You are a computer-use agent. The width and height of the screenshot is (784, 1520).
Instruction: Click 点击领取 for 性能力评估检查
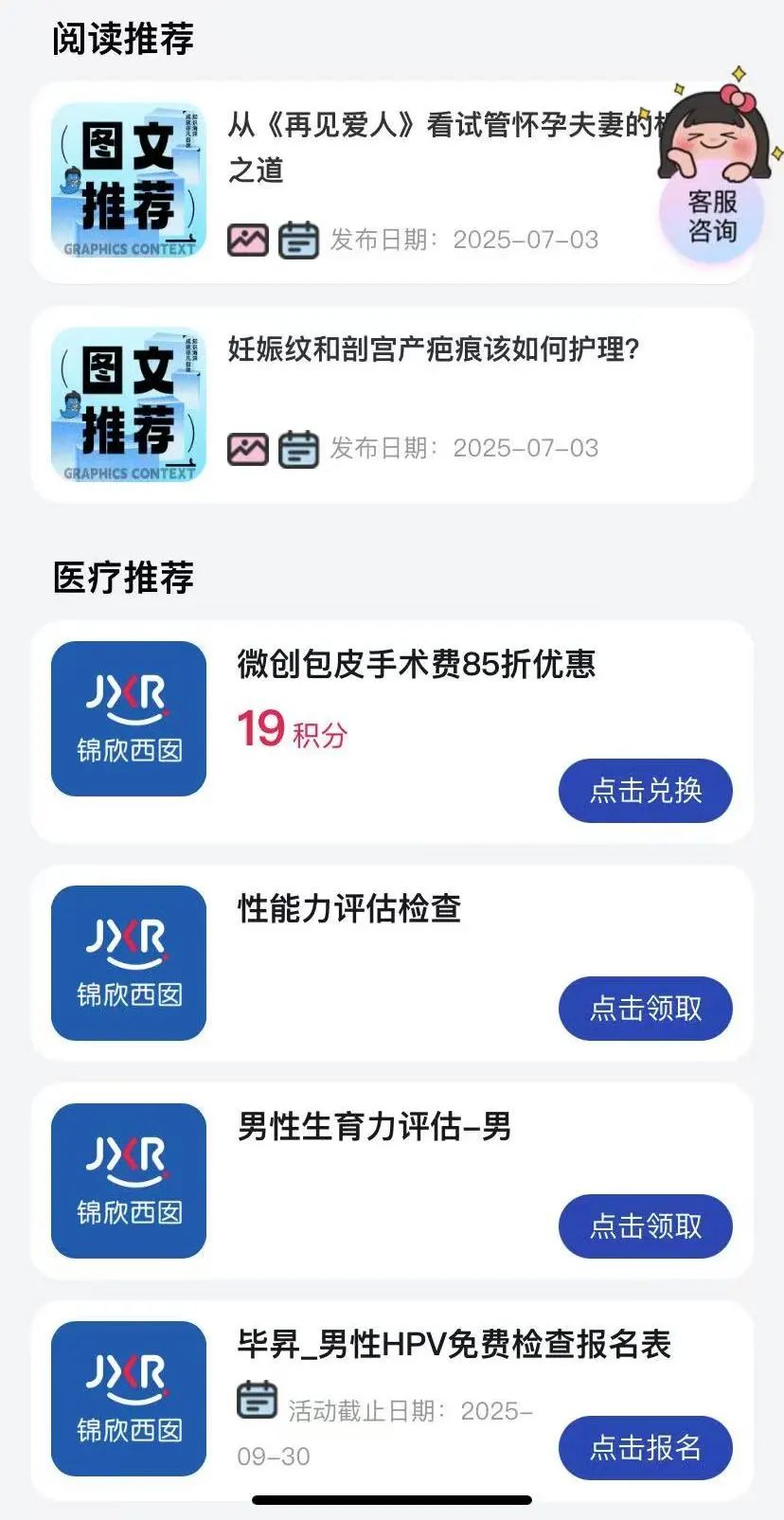(645, 1009)
